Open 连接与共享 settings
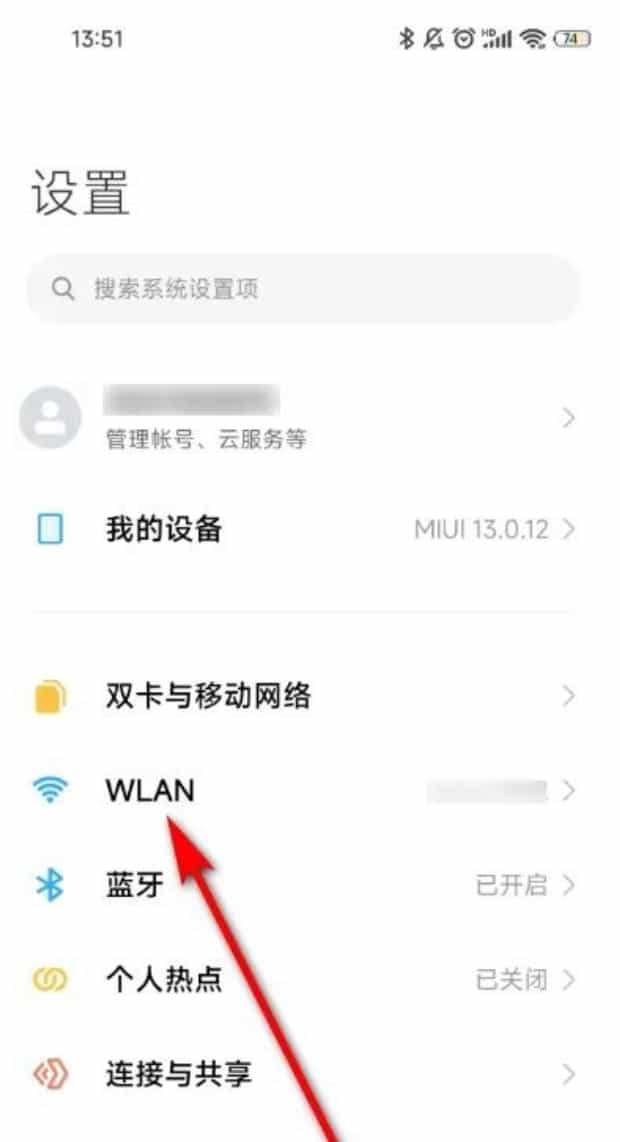The height and width of the screenshot is (1142, 620). click(300, 1075)
